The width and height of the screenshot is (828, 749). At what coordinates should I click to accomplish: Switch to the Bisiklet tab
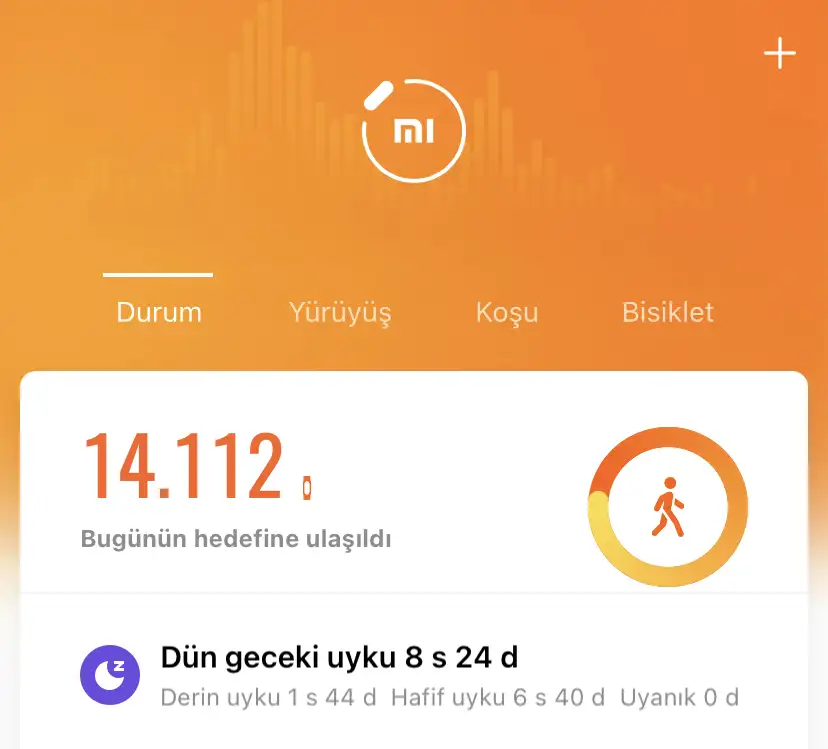tap(668, 312)
